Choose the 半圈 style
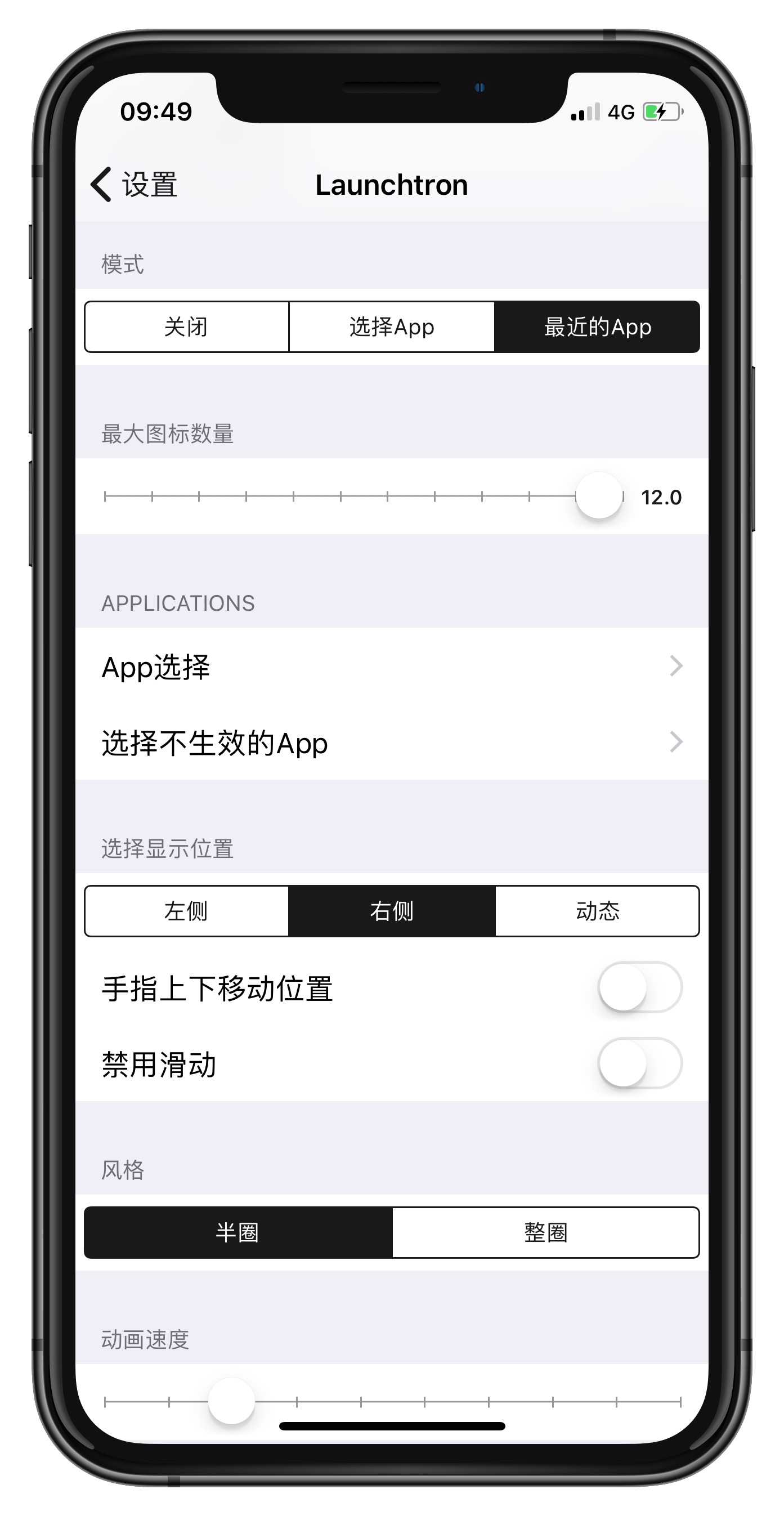The image size is (784, 1516). tap(238, 1232)
